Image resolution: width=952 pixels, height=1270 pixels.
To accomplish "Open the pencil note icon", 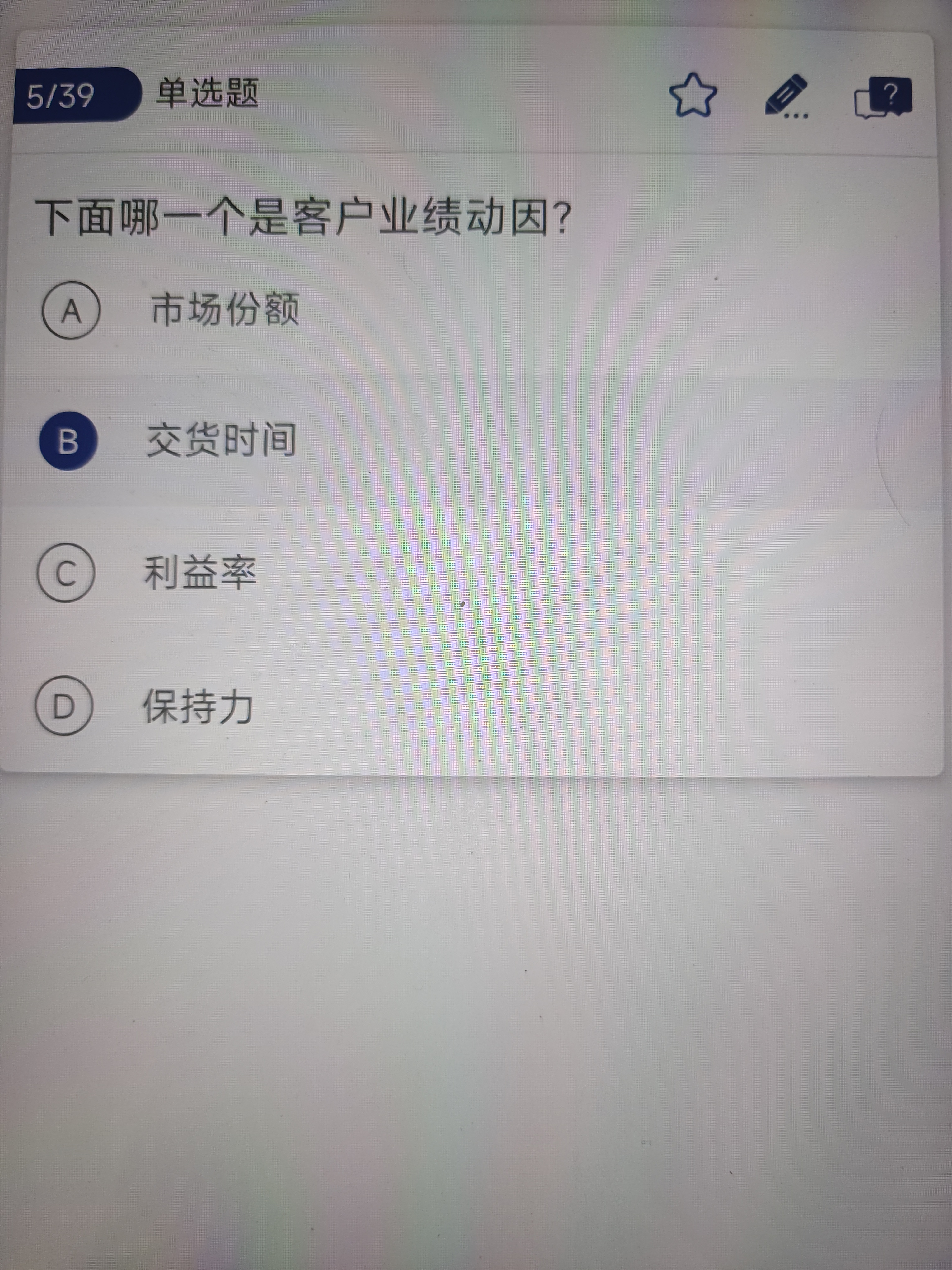I will coord(787,96).
